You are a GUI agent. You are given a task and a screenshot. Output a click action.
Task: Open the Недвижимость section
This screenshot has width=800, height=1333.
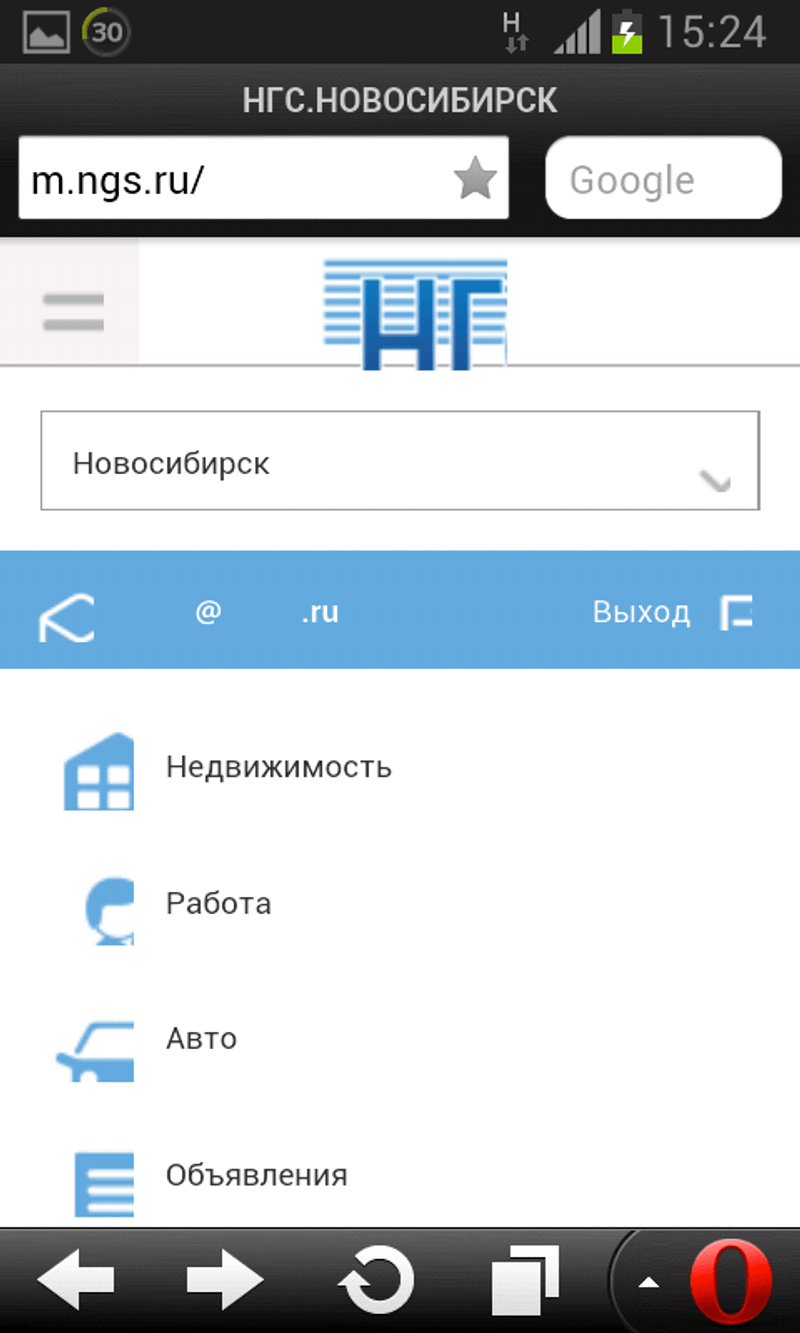(x=278, y=768)
